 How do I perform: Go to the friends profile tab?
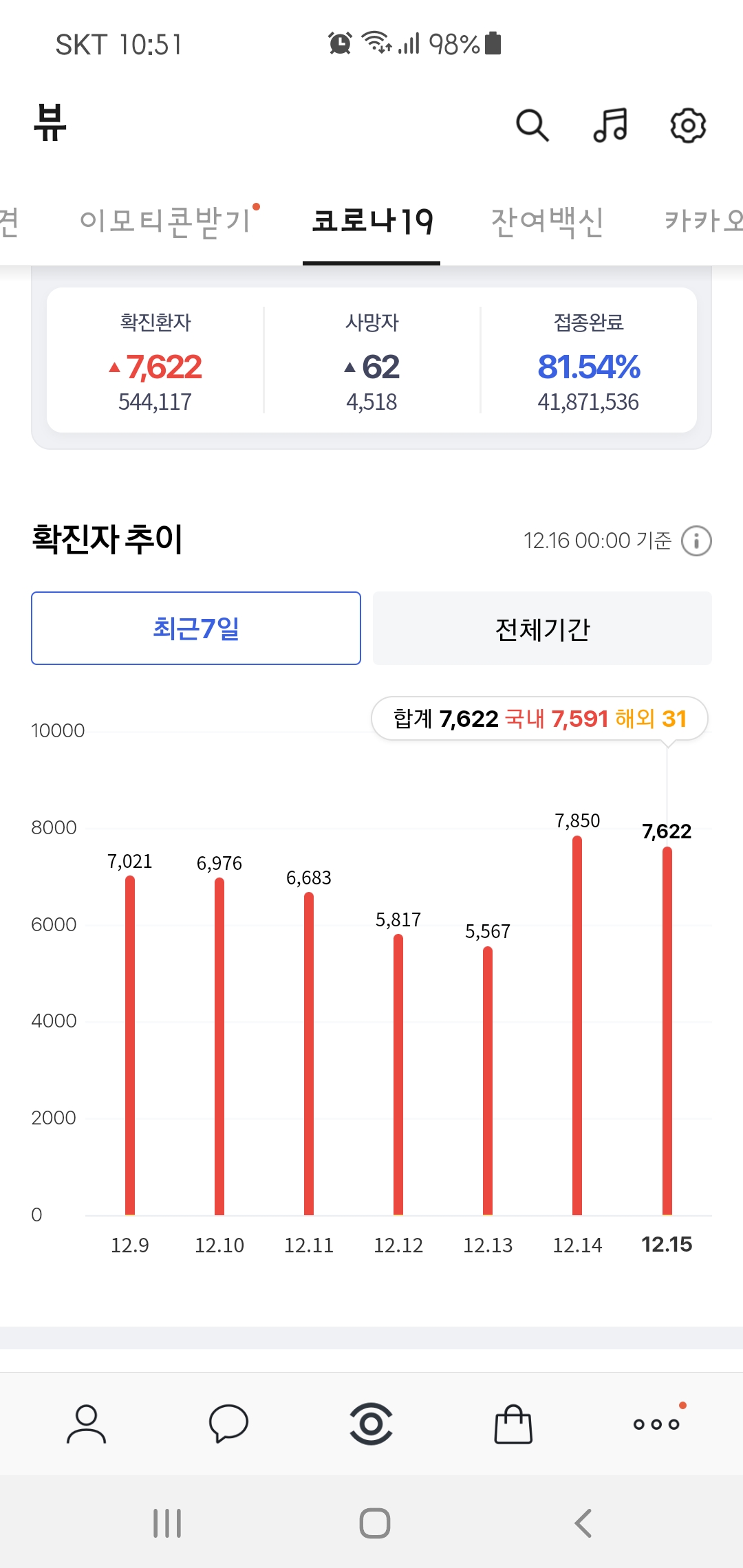pos(86,1424)
